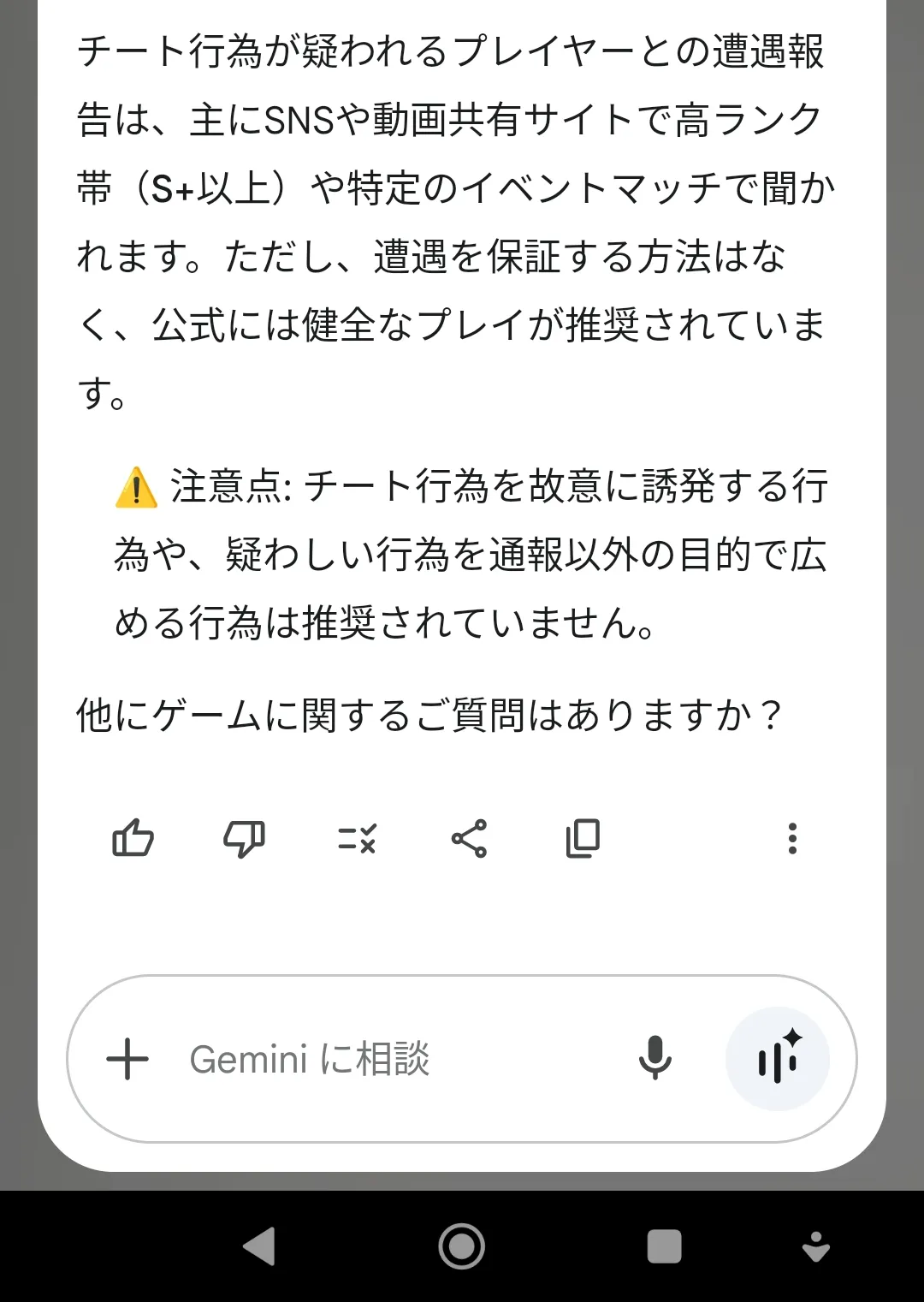This screenshot has height=1302, width=924.
Task: Share this Gemini response
Action: coord(469,838)
